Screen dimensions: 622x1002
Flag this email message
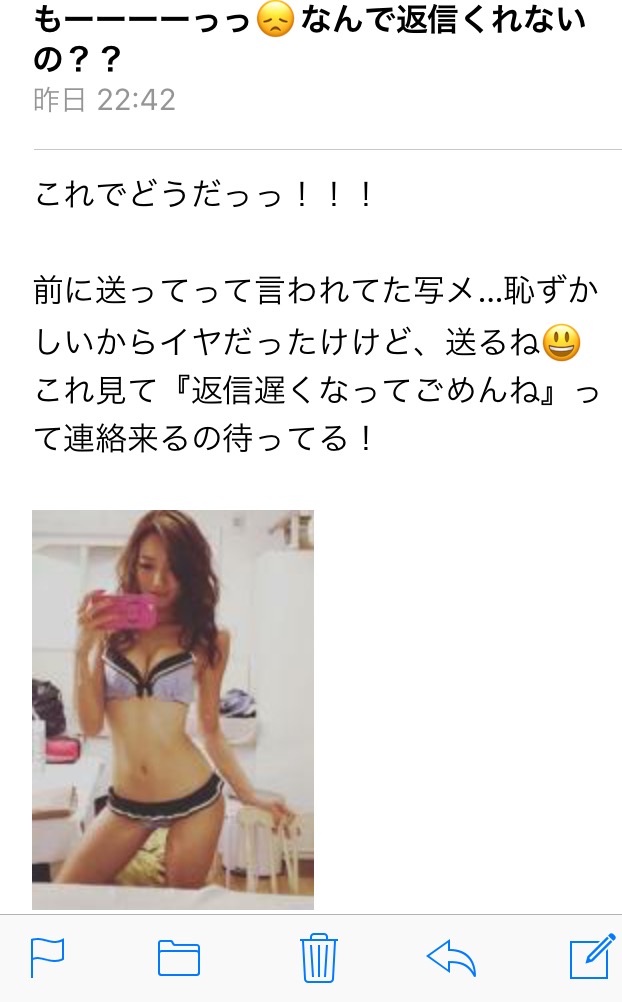(46, 957)
